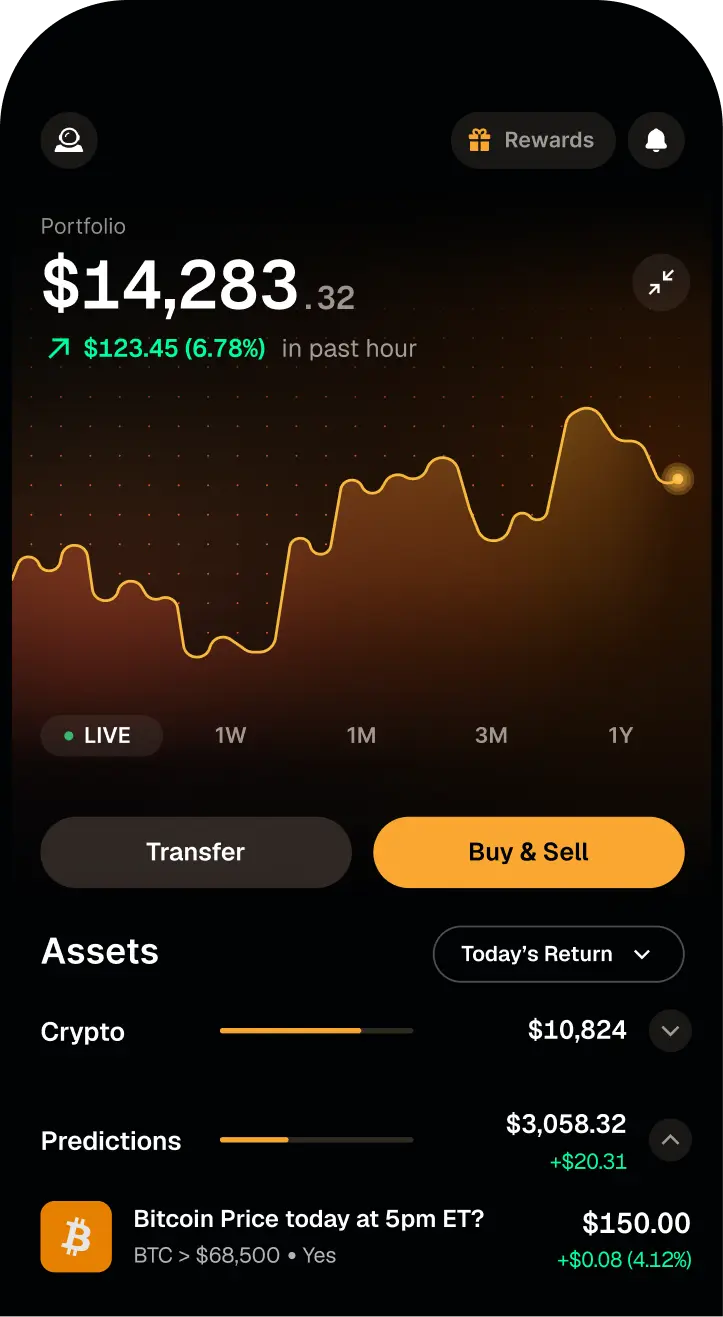Open the Today's Return dropdown
Viewport: 723px width, 1317px height.
pyautogui.click(x=558, y=954)
